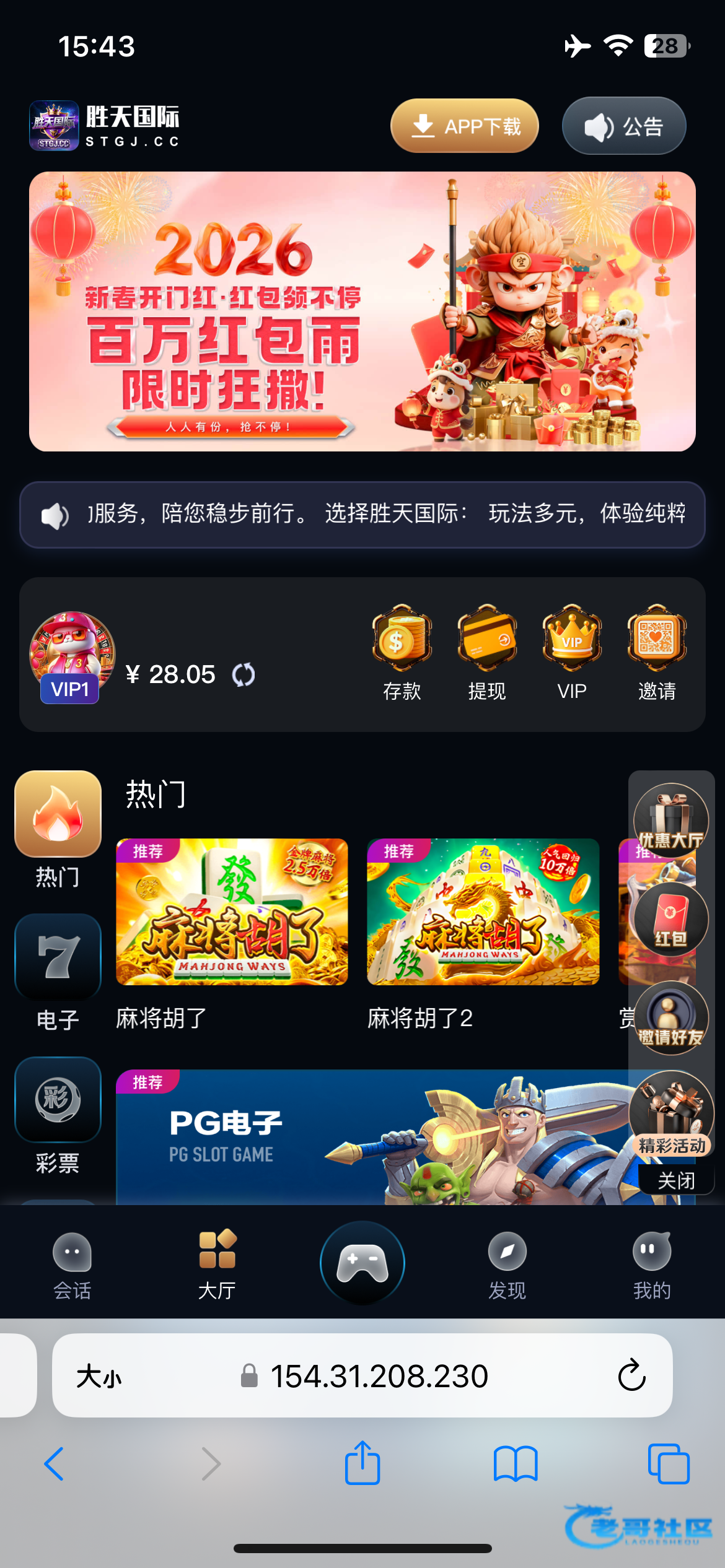Switch to the 我的 tab
Image resolution: width=725 pixels, height=1568 pixels.
tap(651, 1265)
